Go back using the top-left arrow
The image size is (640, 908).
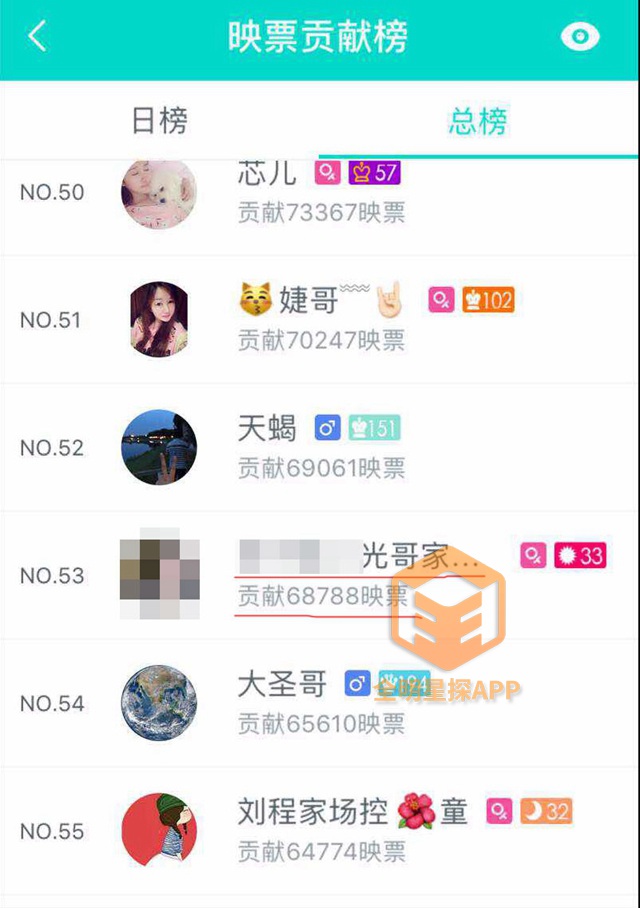click(38, 38)
